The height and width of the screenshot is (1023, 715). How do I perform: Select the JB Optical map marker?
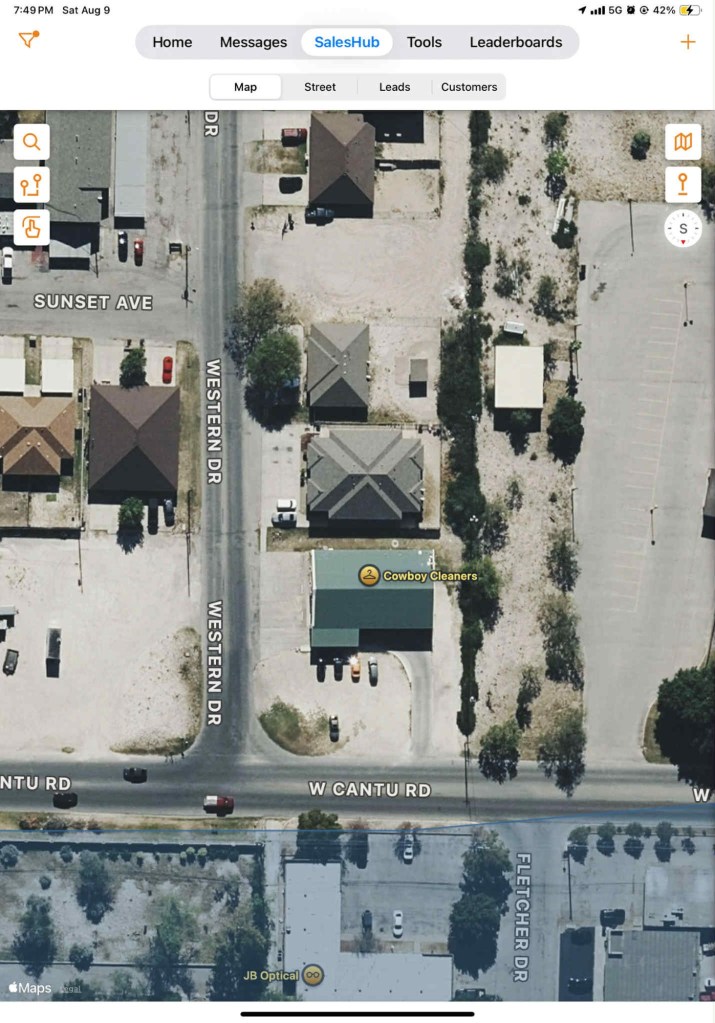[314, 975]
